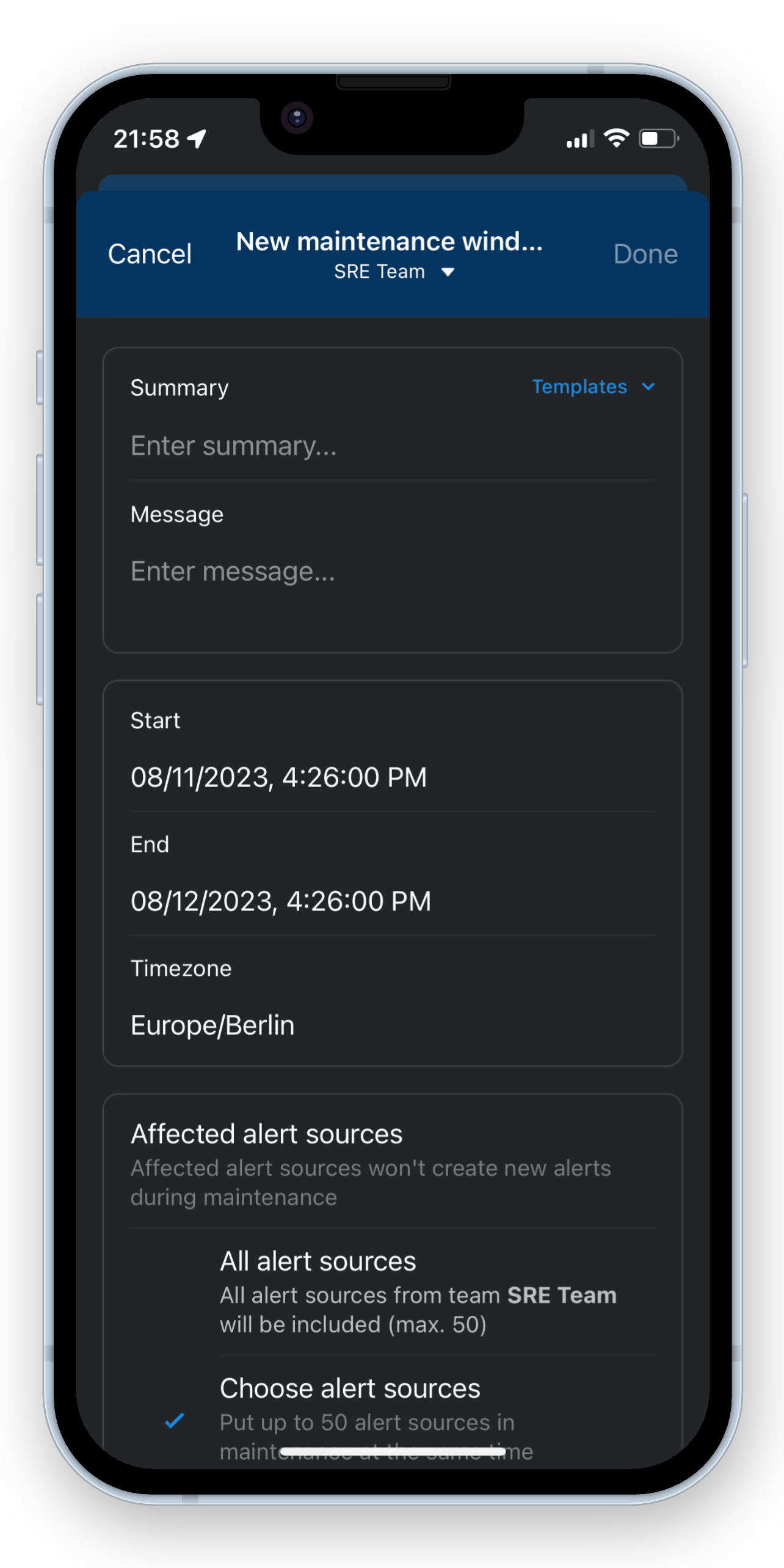
Task: Select the All alert sources option
Action: point(393,1292)
